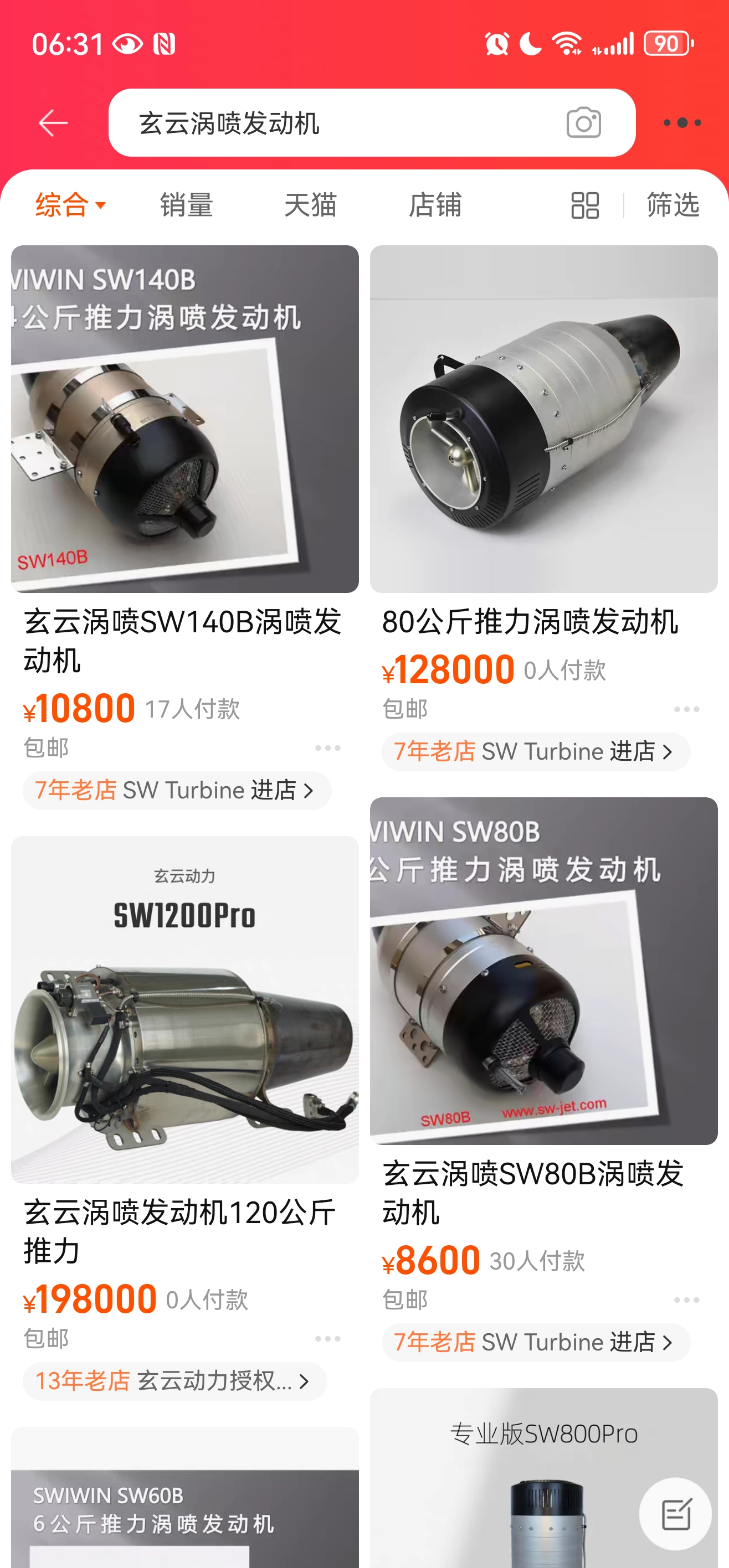Toggle the grid layout view icon

coord(584,205)
